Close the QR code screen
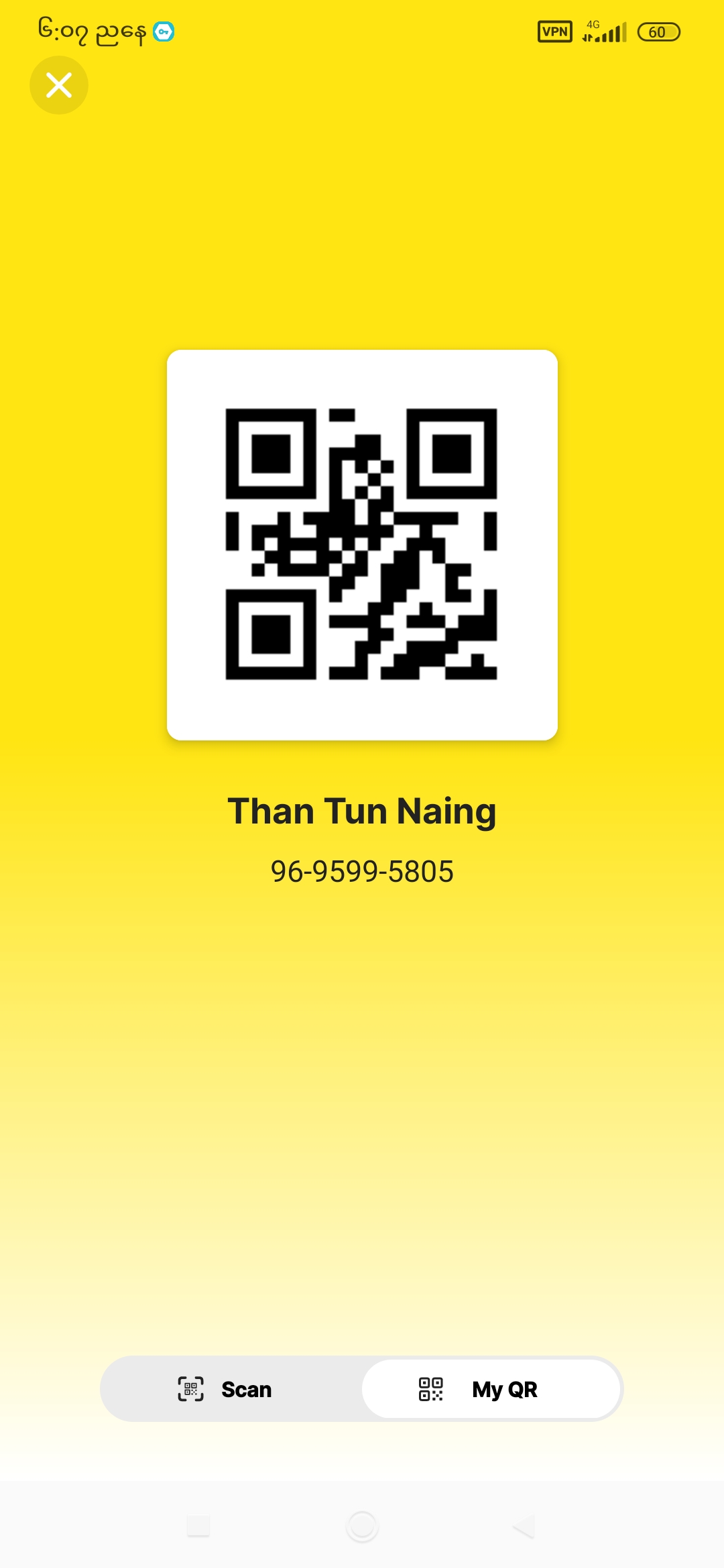The height and width of the screenshot is (1568, 724). 59,85
